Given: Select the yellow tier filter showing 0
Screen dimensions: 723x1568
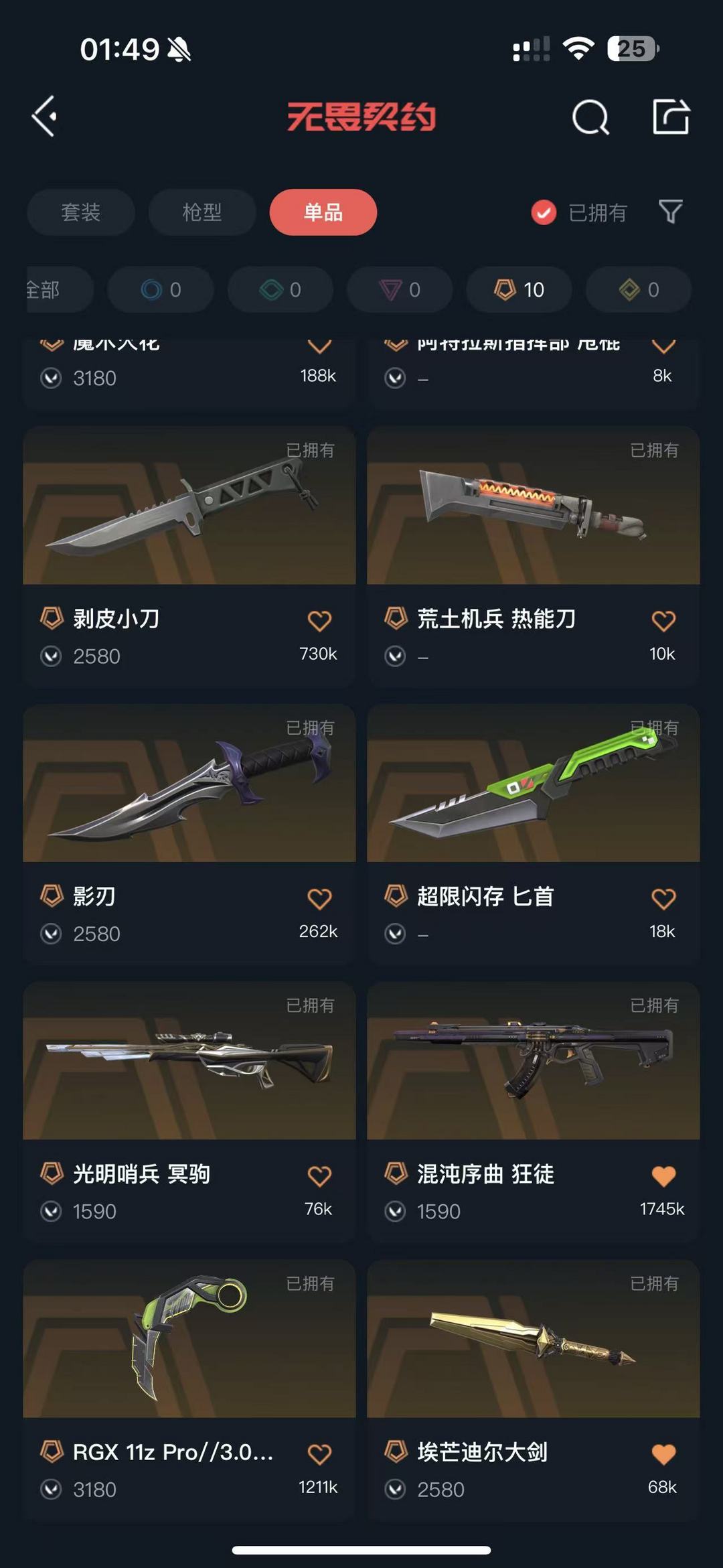Looking at the screenshot, I should (x=637, y=289).
